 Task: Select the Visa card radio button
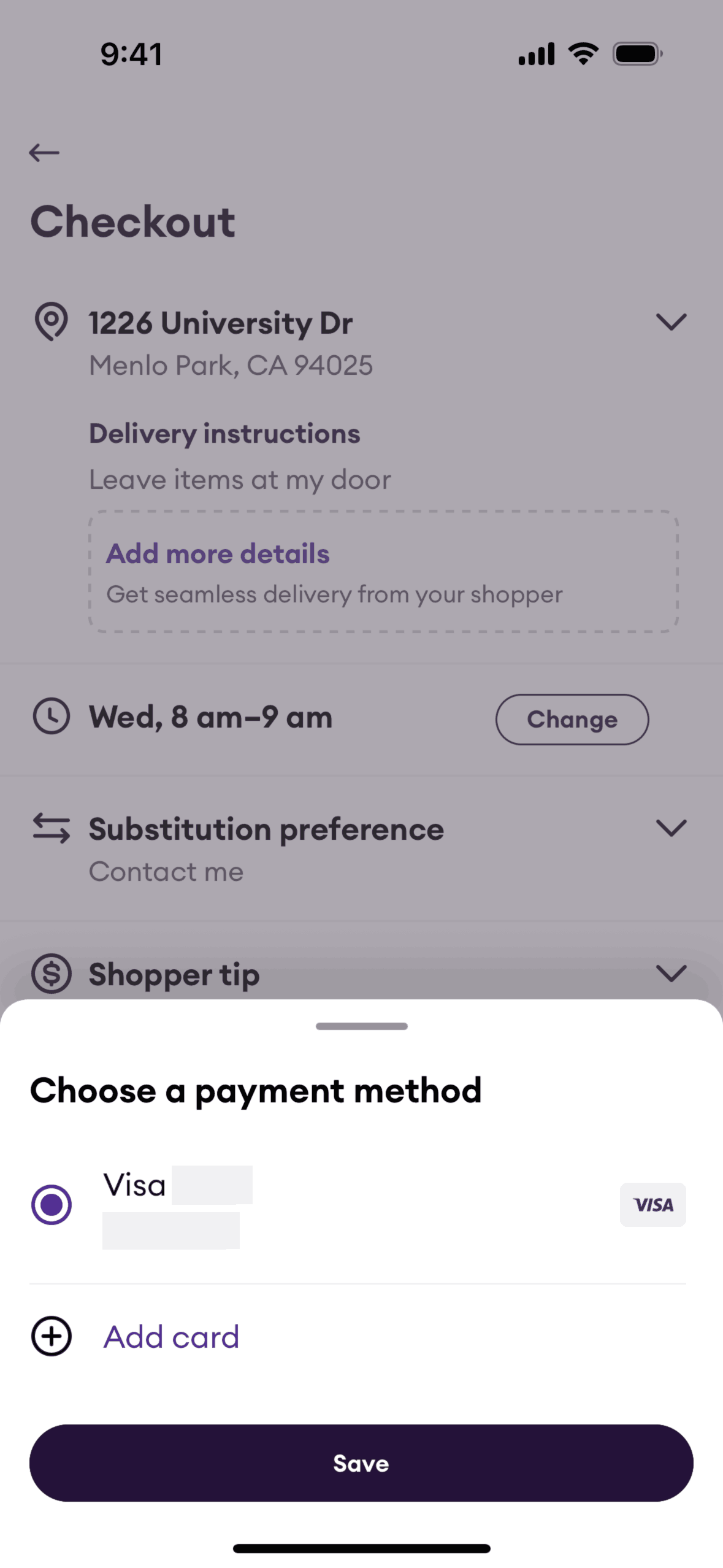[x=52, y=1204]
